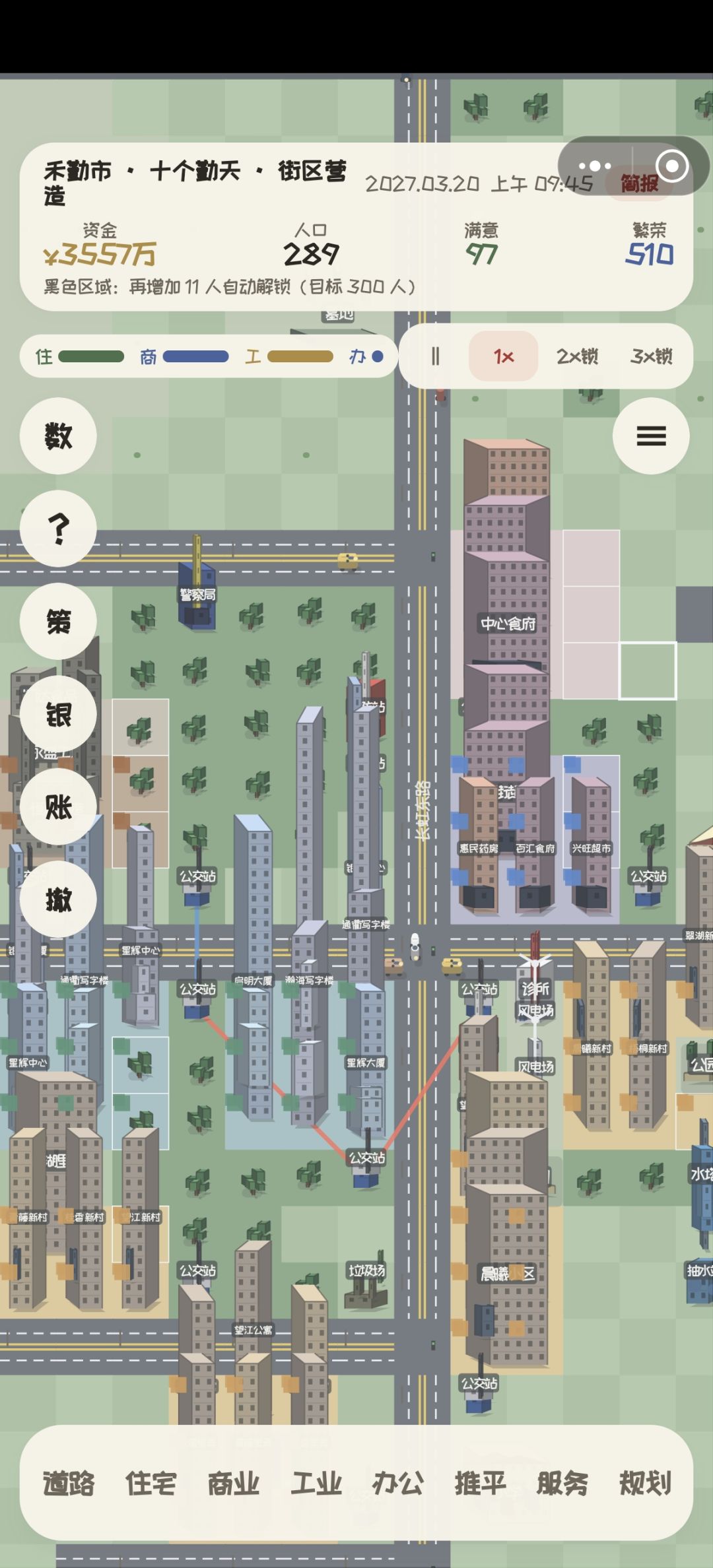
Task: Tap the locked 3x speed option
Action: point(652,356)
